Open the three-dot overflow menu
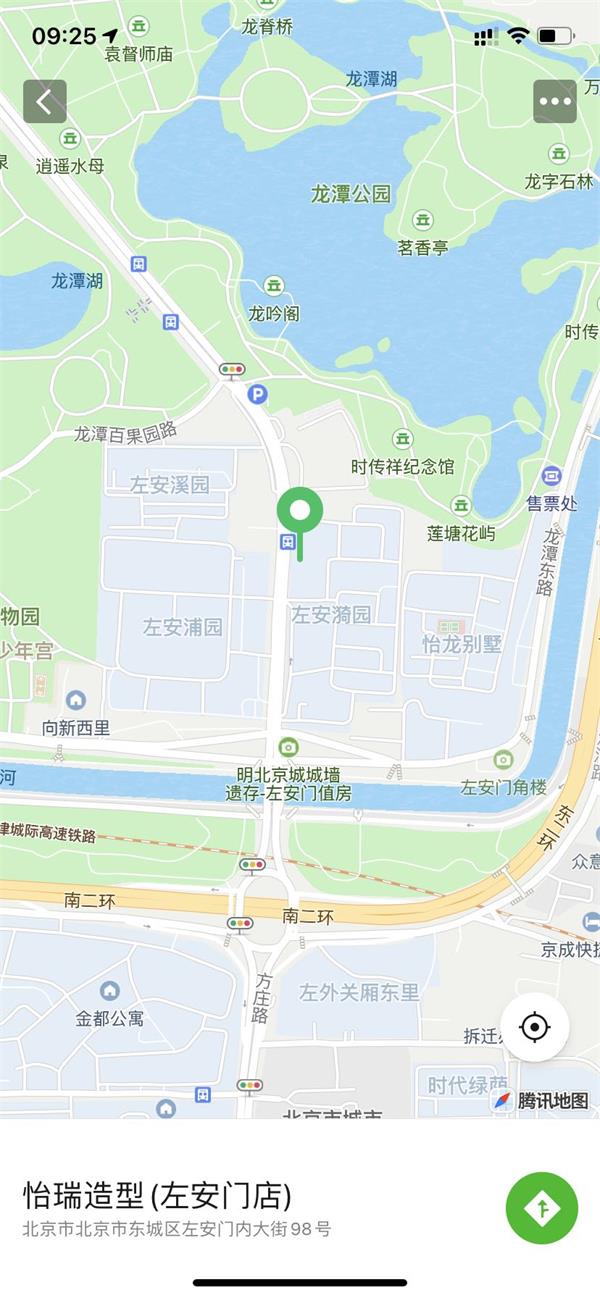Viewport: 600px width, 1298px height. pos(555,101)
